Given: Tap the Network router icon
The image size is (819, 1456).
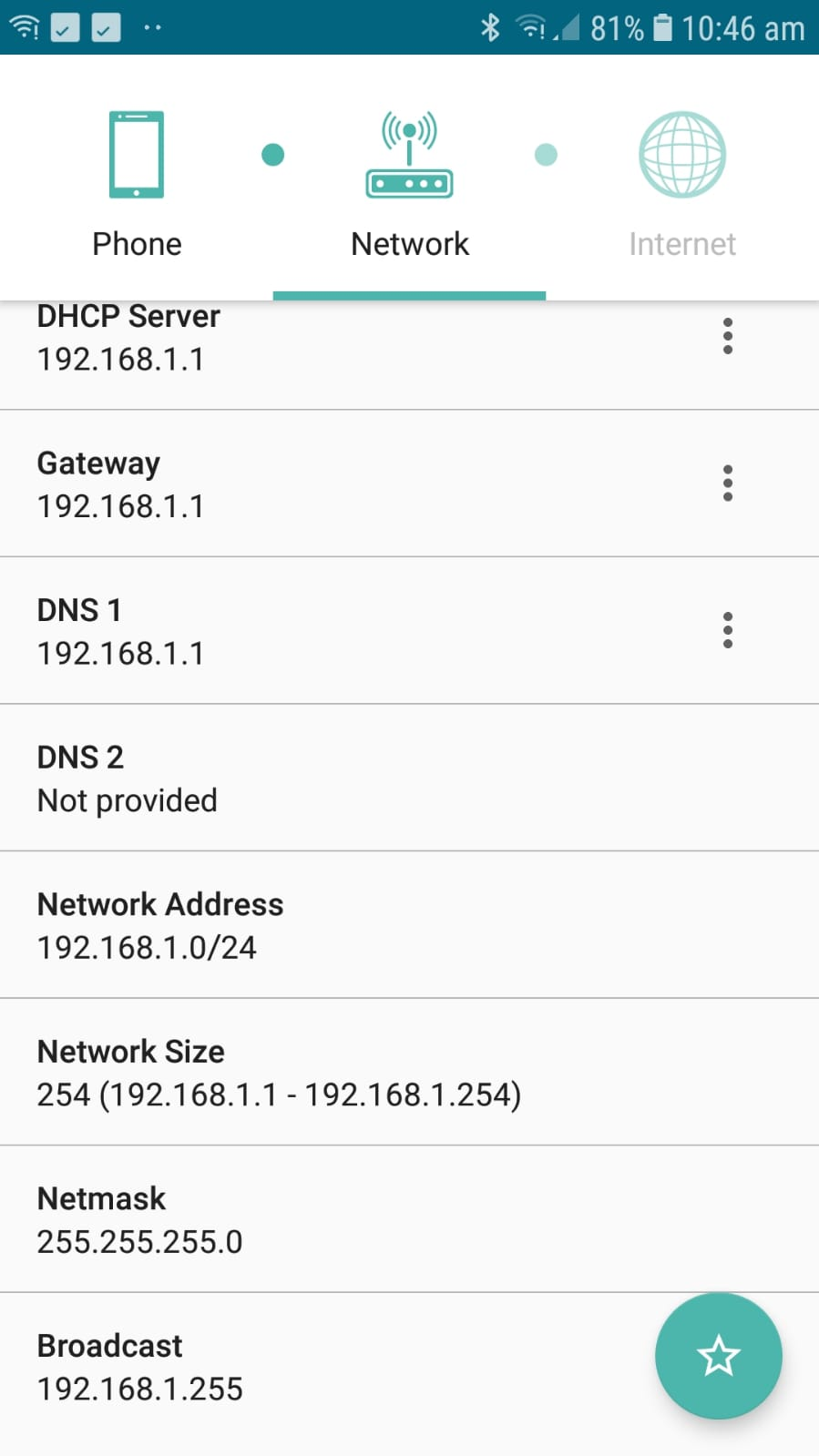Looking at the screenshot, I should pos(409,155).
